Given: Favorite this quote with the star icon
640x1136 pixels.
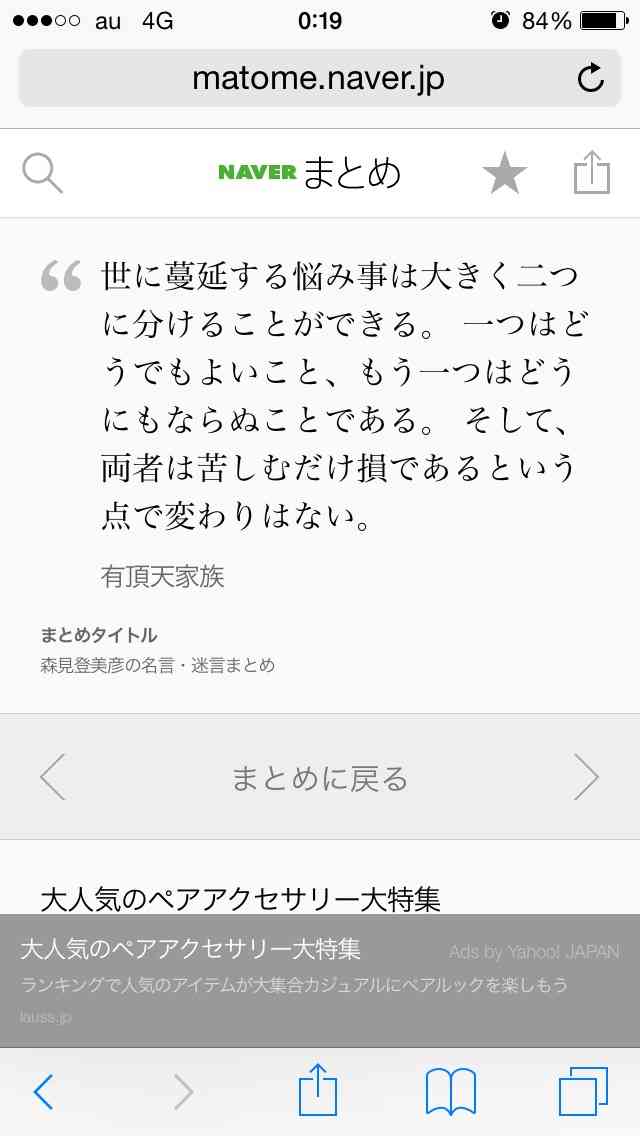Looking at the screenshot, I should coord(504,174).
